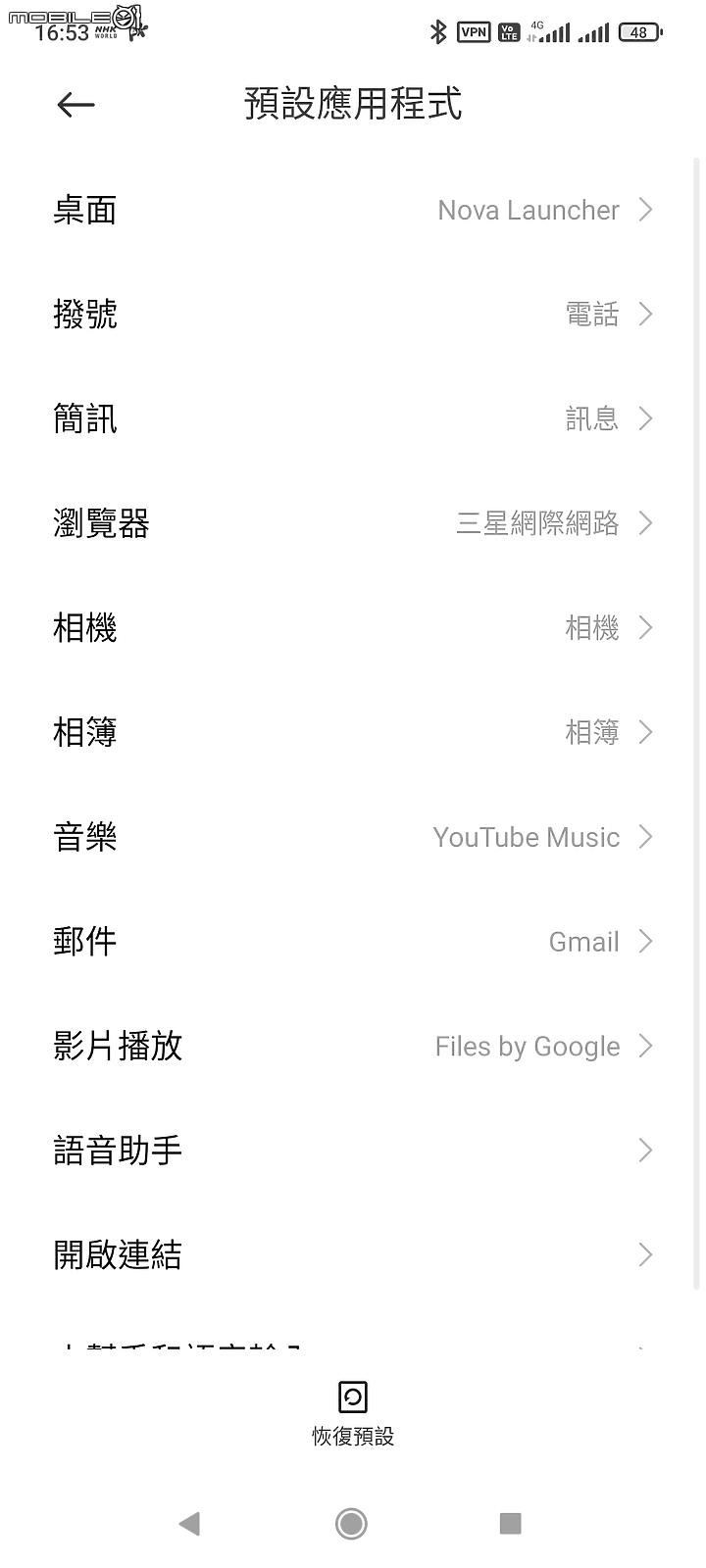The width and height of the screenshot is (706, 1568).
Task: Open the 開啟連結 opening links setting
Action: [x=353, y=1255]
